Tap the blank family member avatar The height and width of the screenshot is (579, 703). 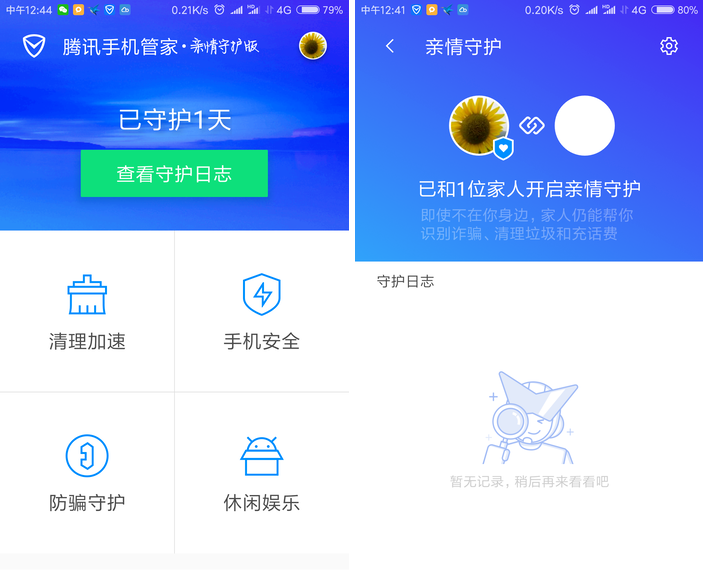click(x=584, y=126)
